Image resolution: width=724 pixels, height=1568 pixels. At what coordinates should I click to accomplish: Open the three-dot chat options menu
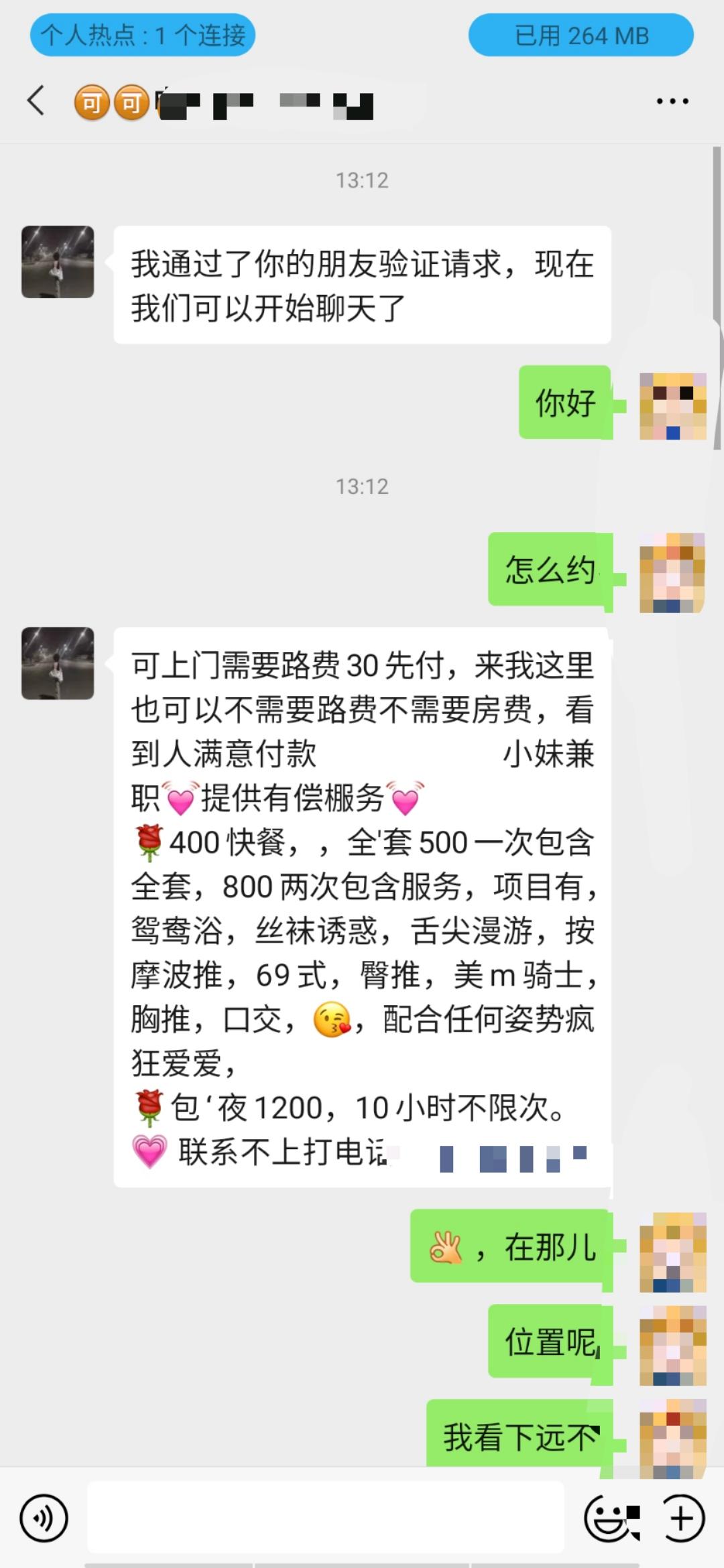click(672, 101)
